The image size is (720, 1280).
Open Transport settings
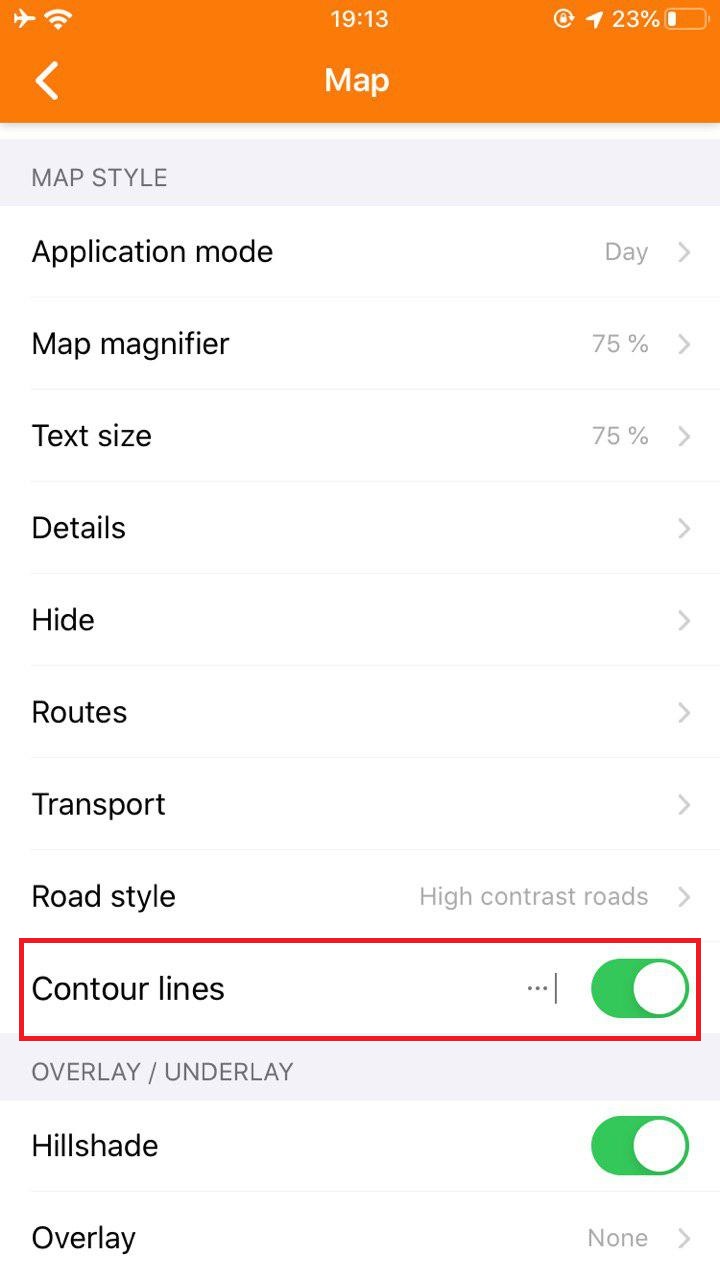click(360, 804)
